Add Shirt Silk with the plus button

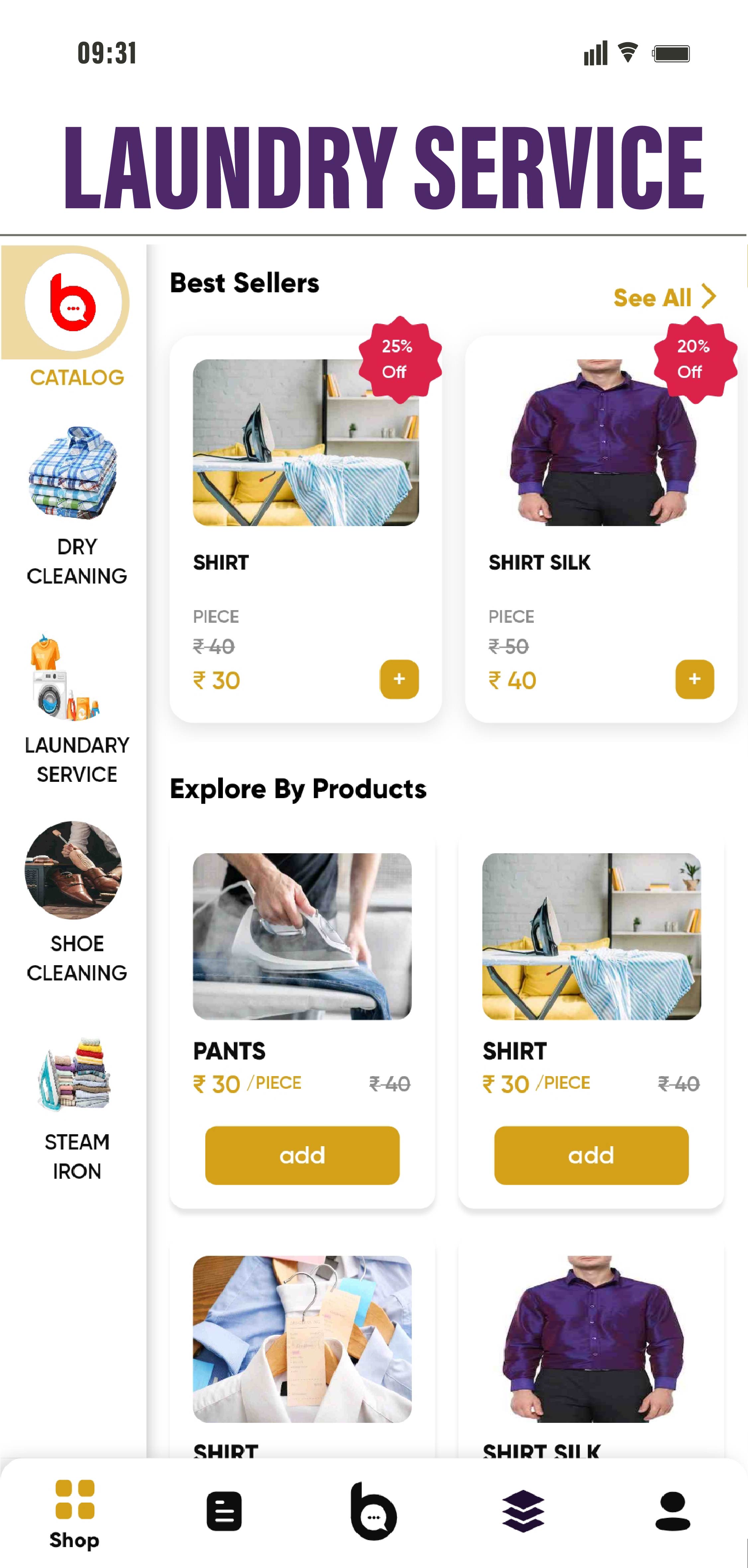695,679
